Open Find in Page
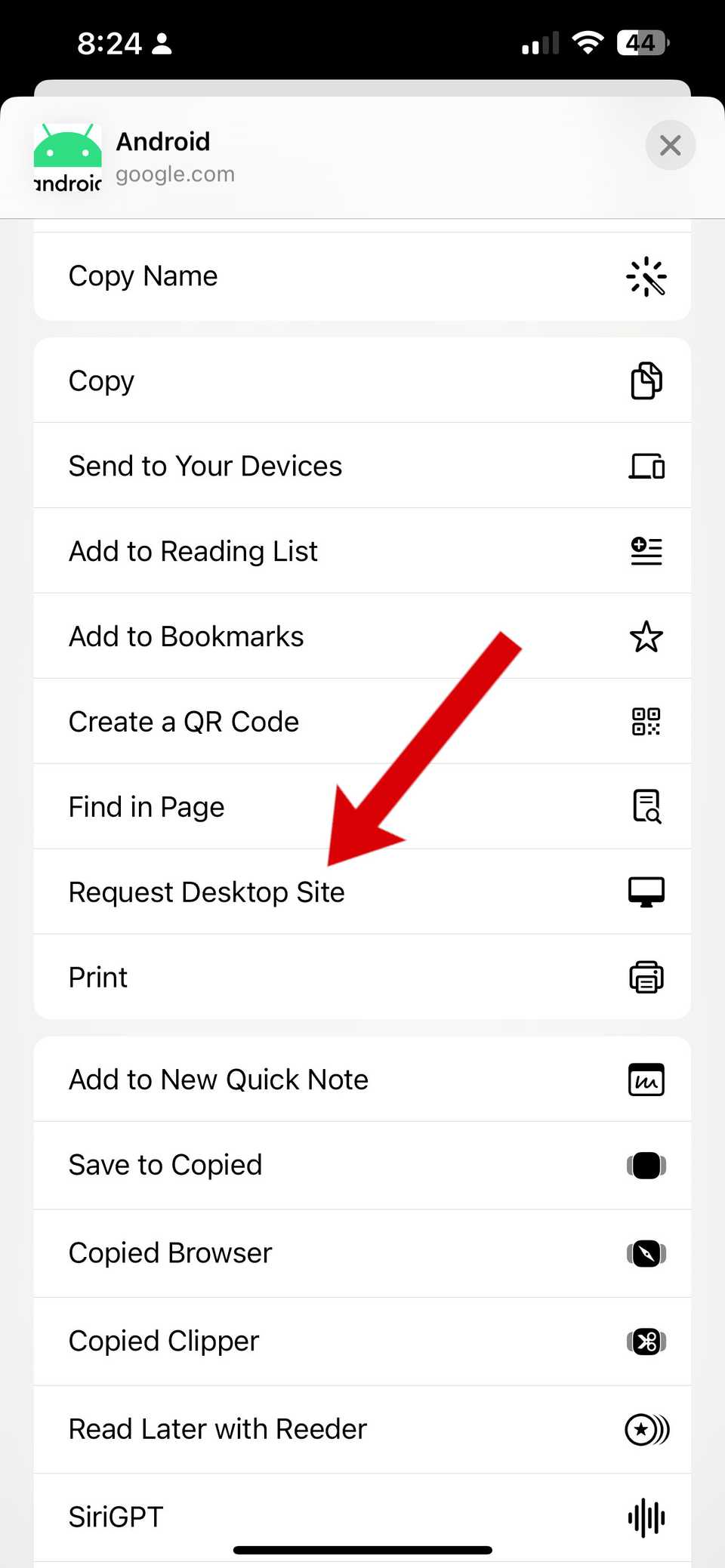The image size is (725, 1568). click(362, 807)
